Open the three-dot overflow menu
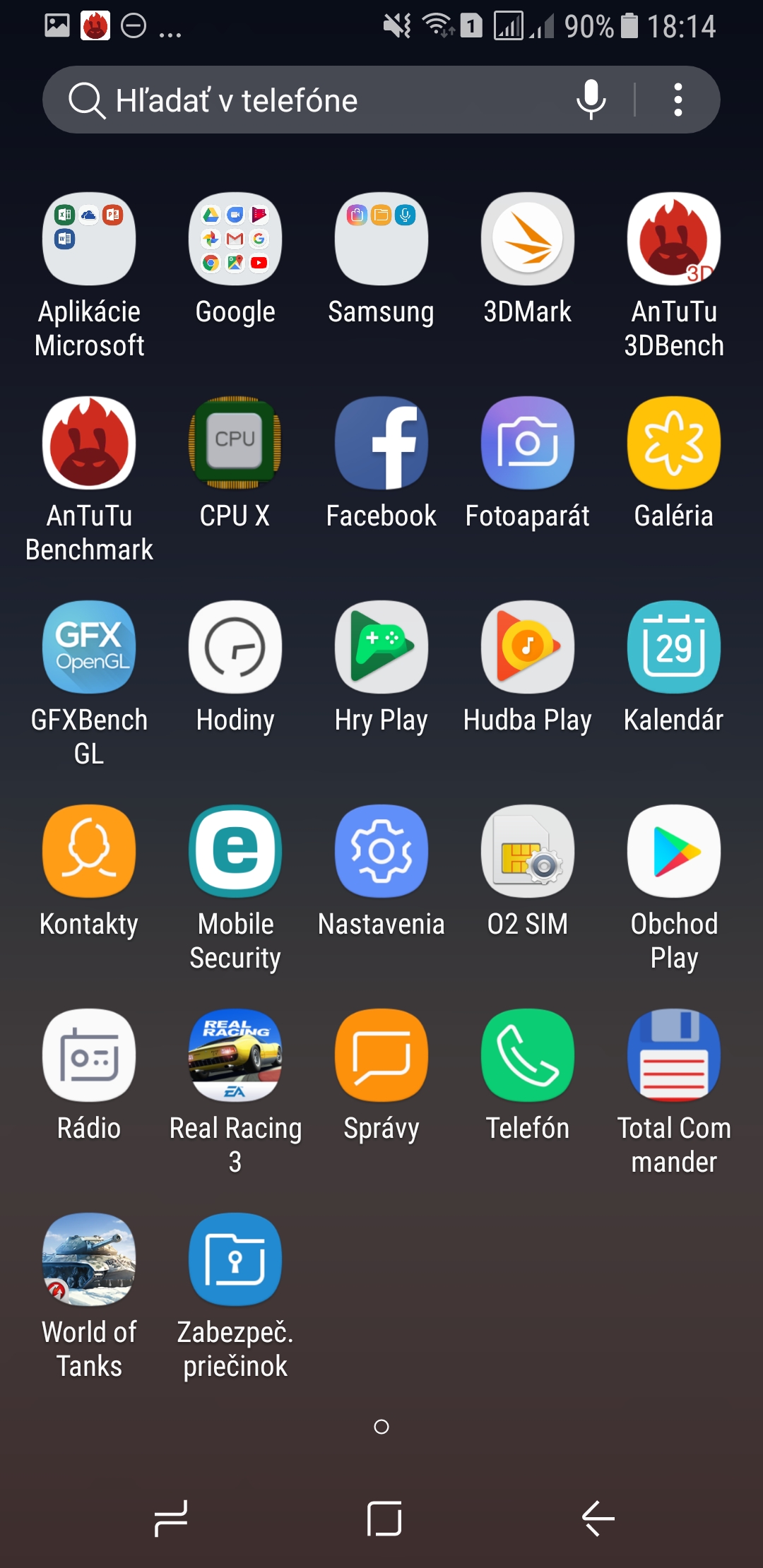The width and height of the screenshot is (763, 1568). pos(678,100)
